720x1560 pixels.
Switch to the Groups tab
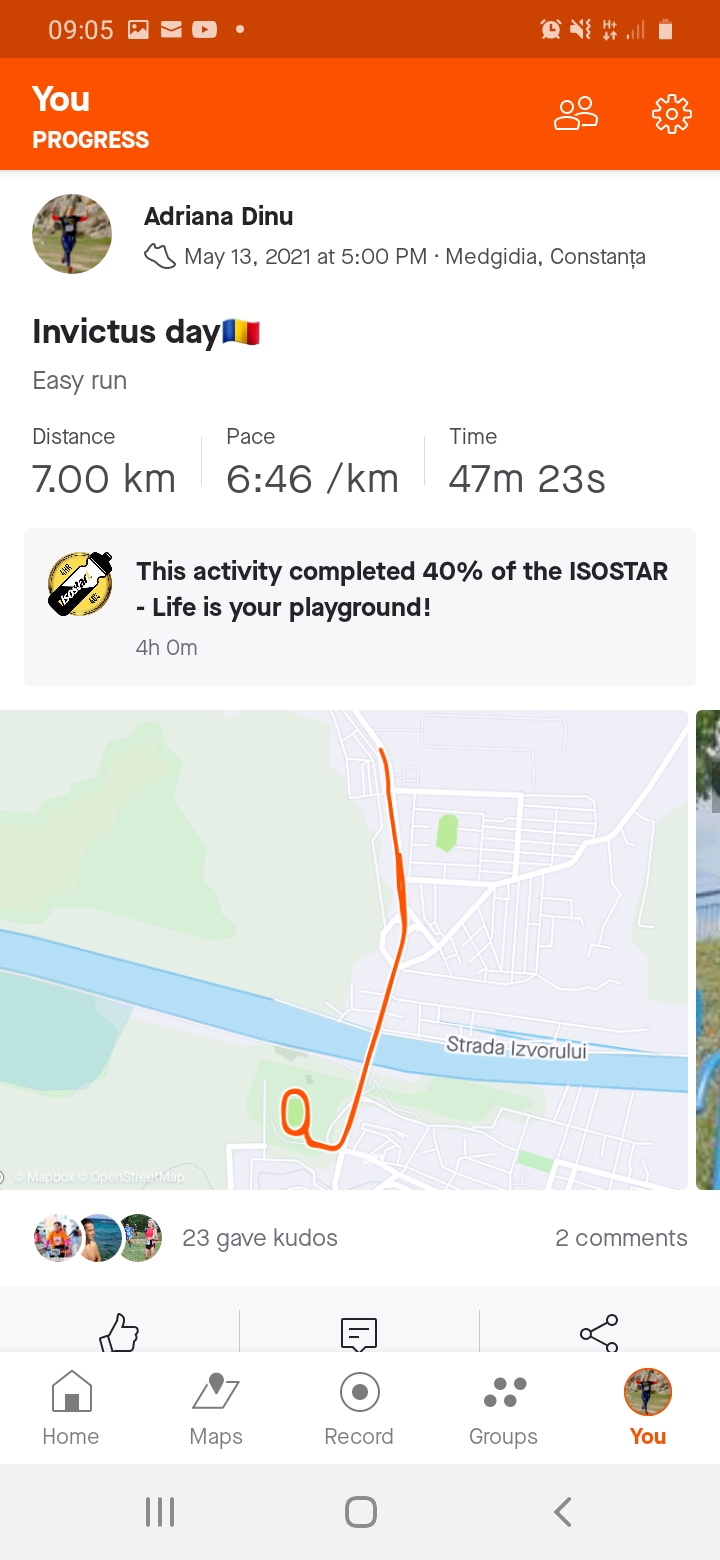click(503, 1408)
